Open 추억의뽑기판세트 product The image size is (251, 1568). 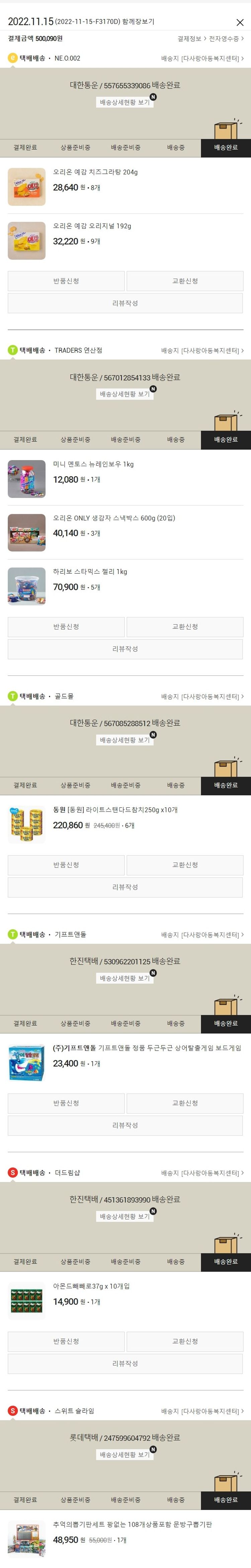coord(132,1524)
